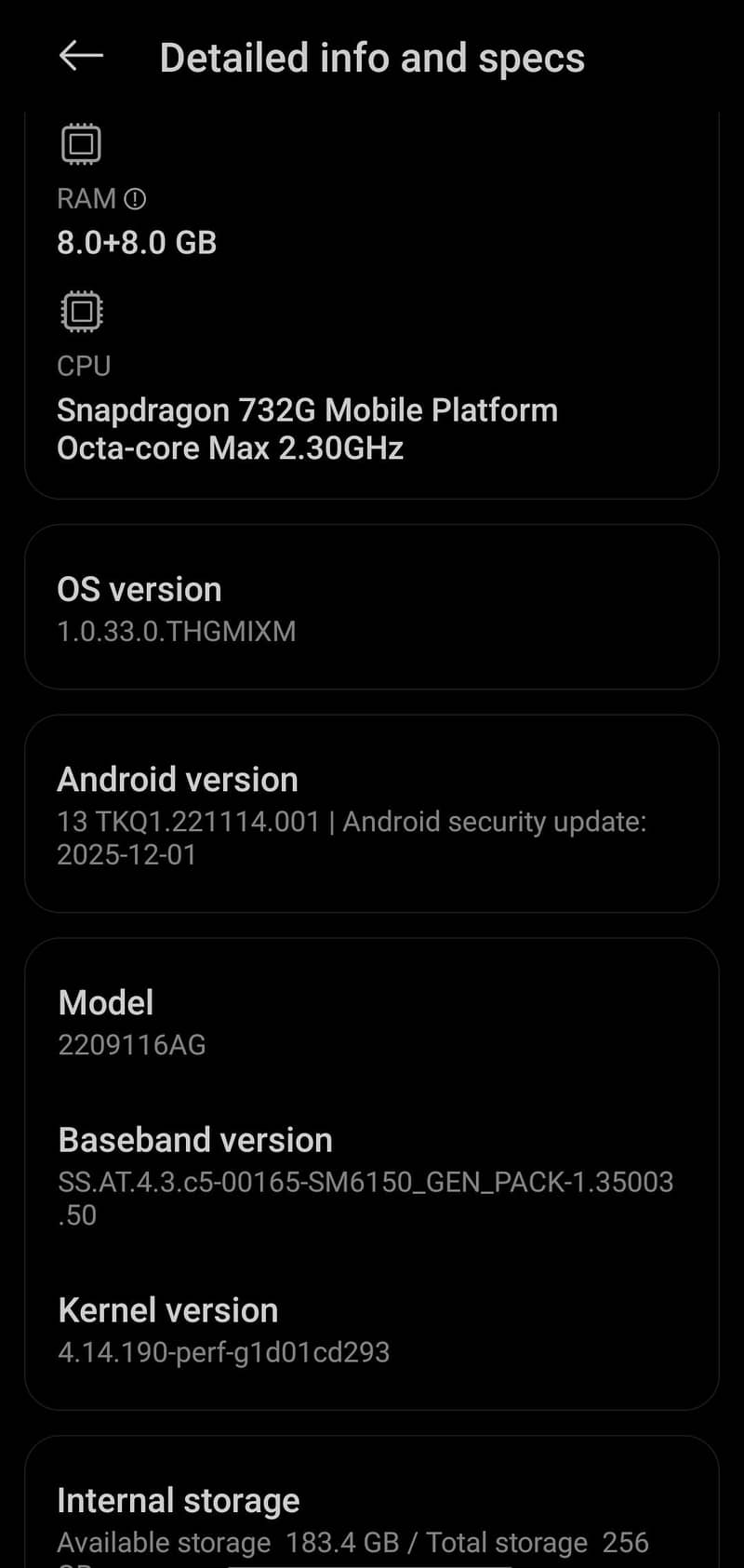This screenshot has width=744, height=1568.
Task: Tap the OS version 1.0.33.0.THGMIXM text
Action: pos(176,631)
